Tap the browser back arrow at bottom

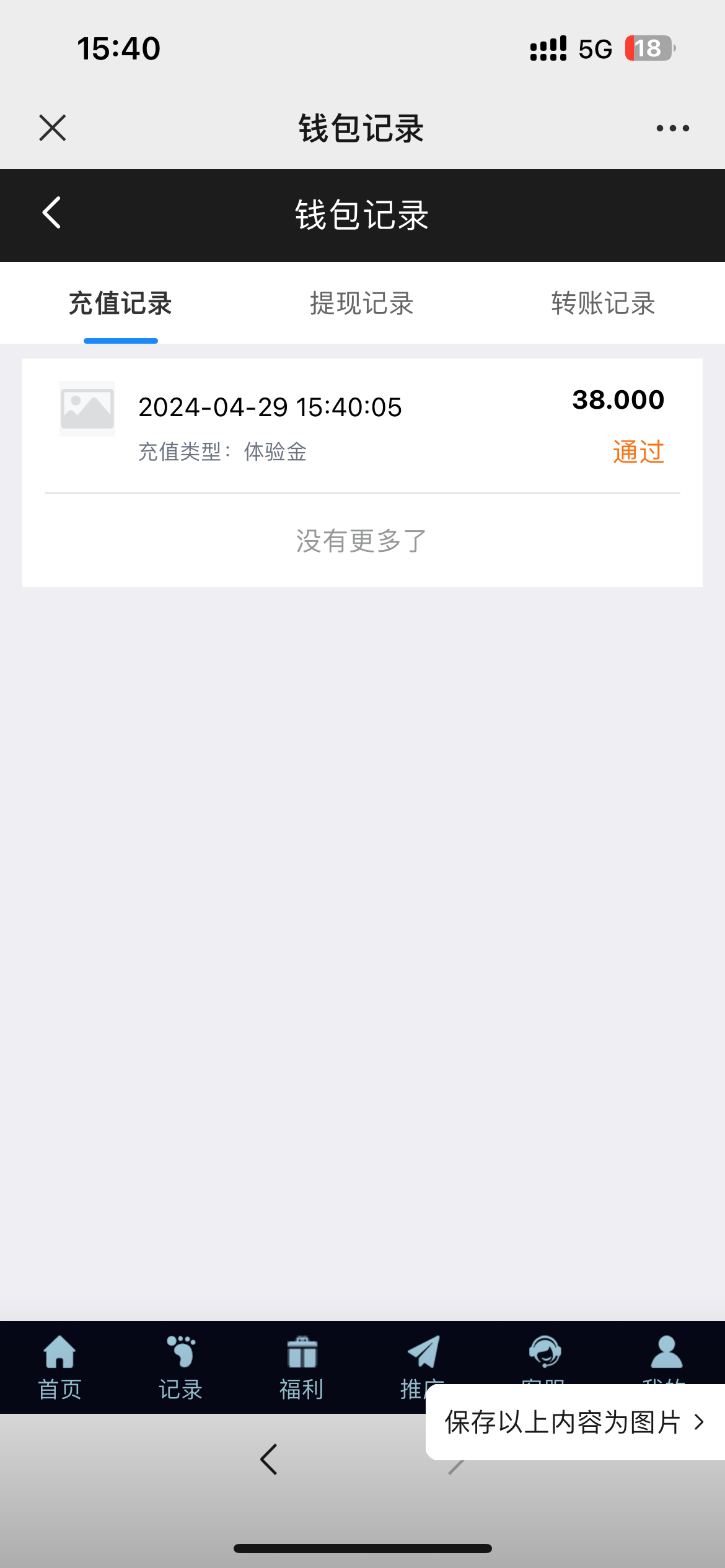(269, 1460)
